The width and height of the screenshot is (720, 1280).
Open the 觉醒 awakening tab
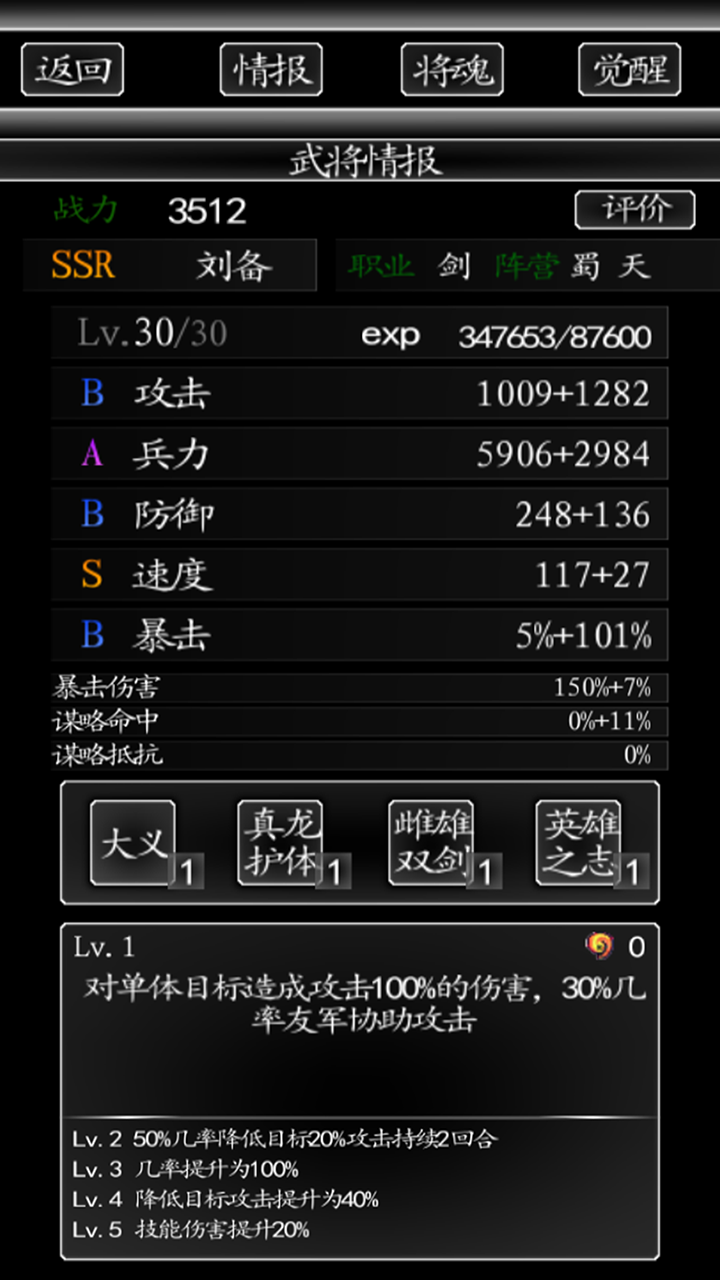coord(630,70)
